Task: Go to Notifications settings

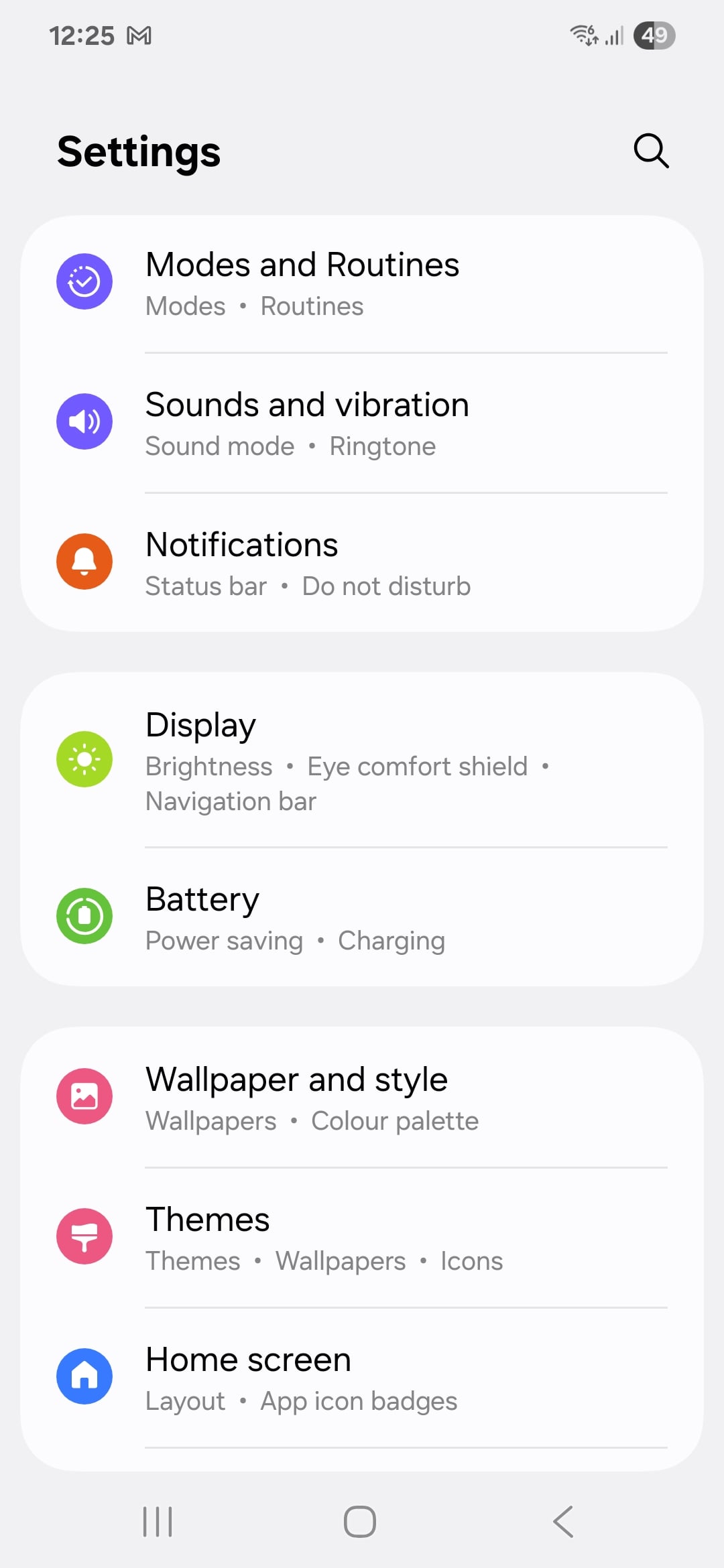Action: (x=362, y=564)
